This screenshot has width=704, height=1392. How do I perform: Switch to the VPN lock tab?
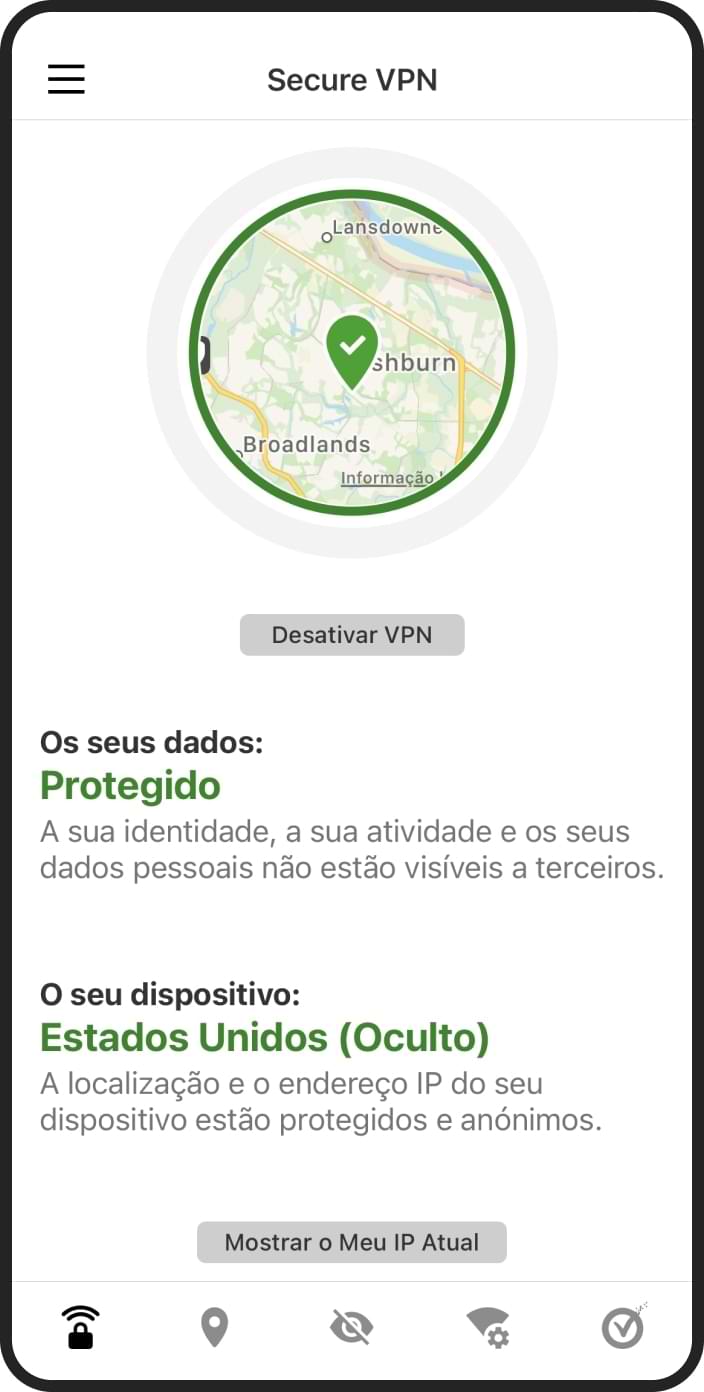81,1328
